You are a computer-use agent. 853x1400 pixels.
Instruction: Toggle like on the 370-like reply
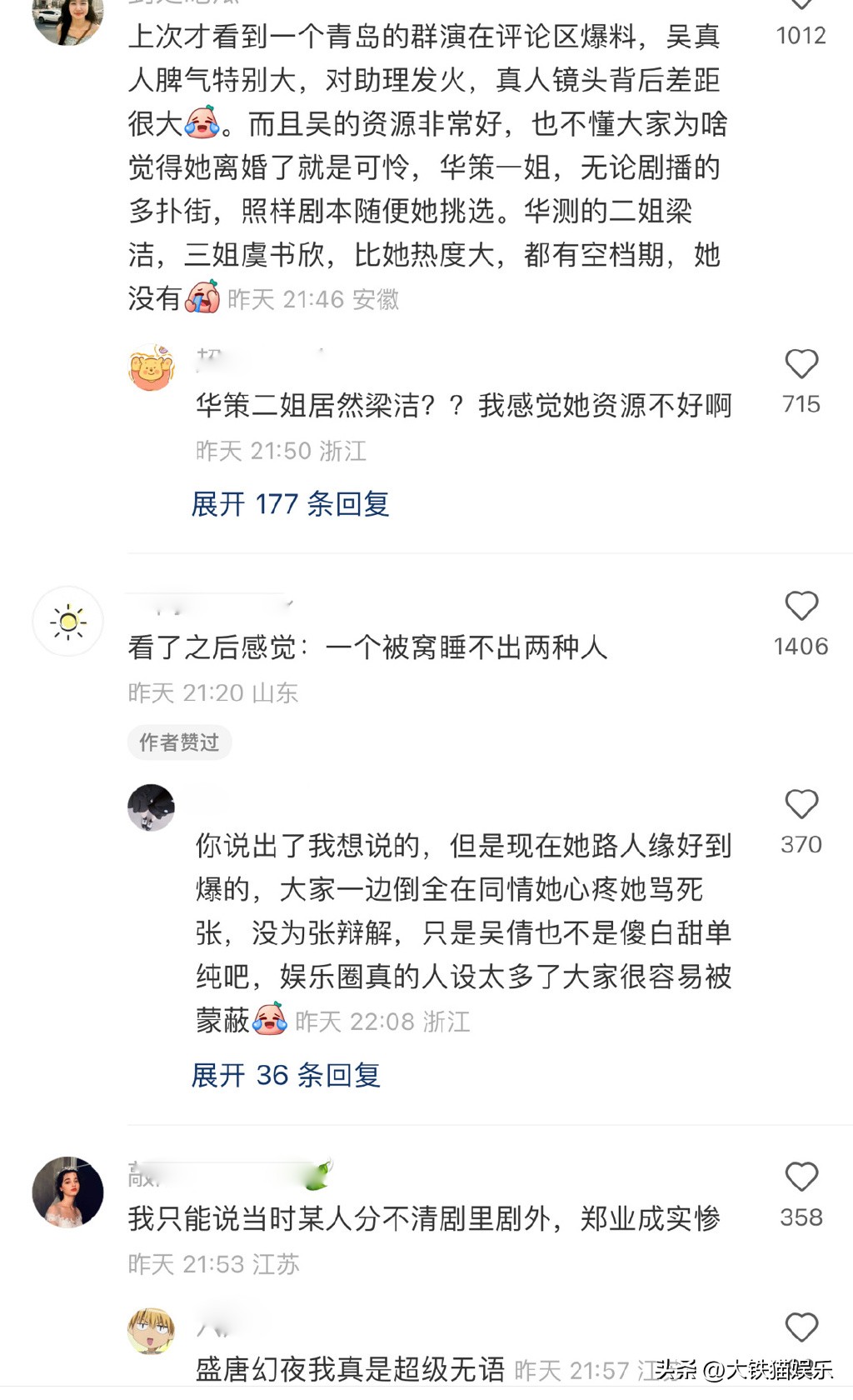tap(801, 804)
